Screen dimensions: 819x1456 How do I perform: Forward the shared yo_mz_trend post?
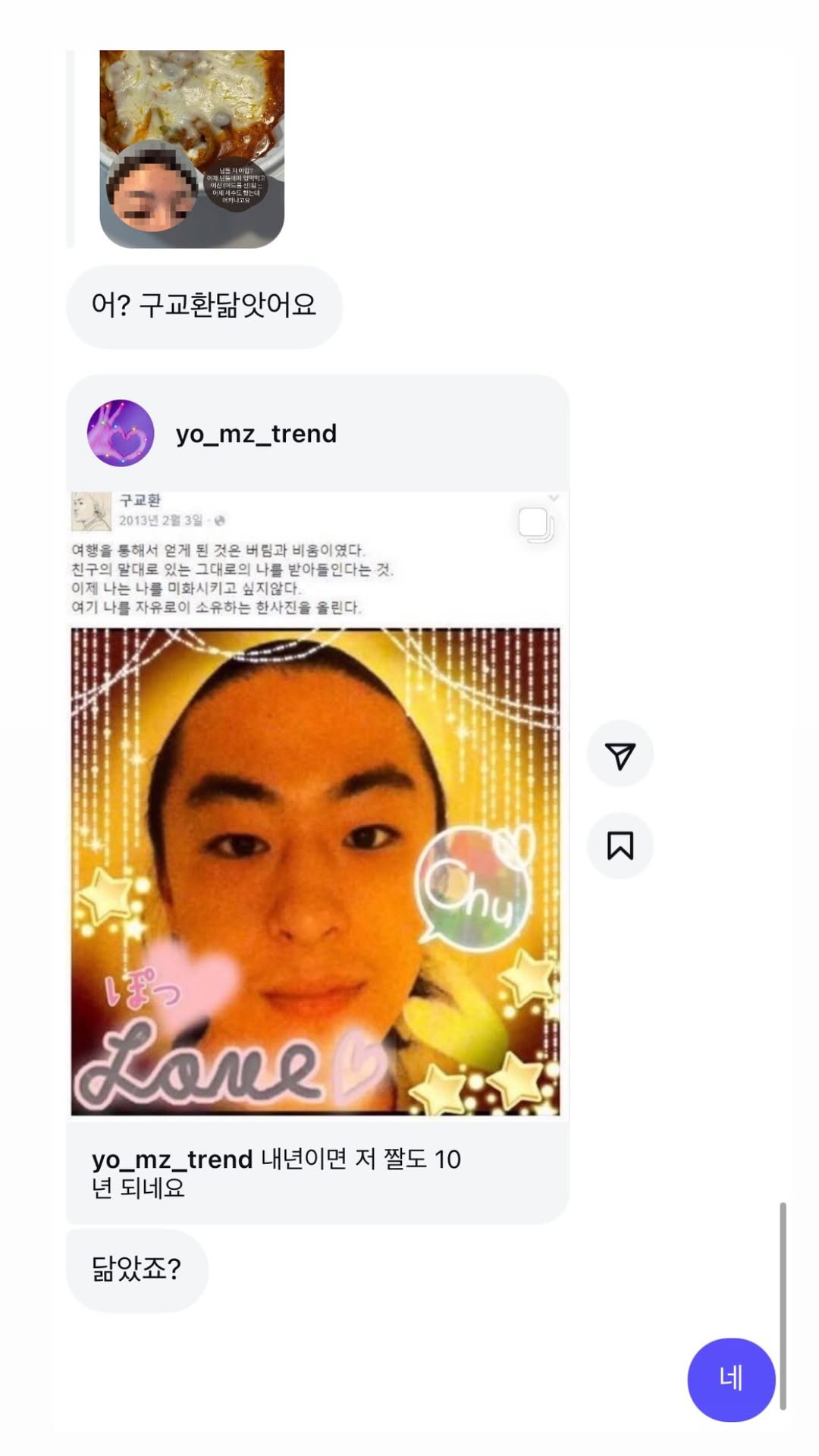tap(620, 755)
